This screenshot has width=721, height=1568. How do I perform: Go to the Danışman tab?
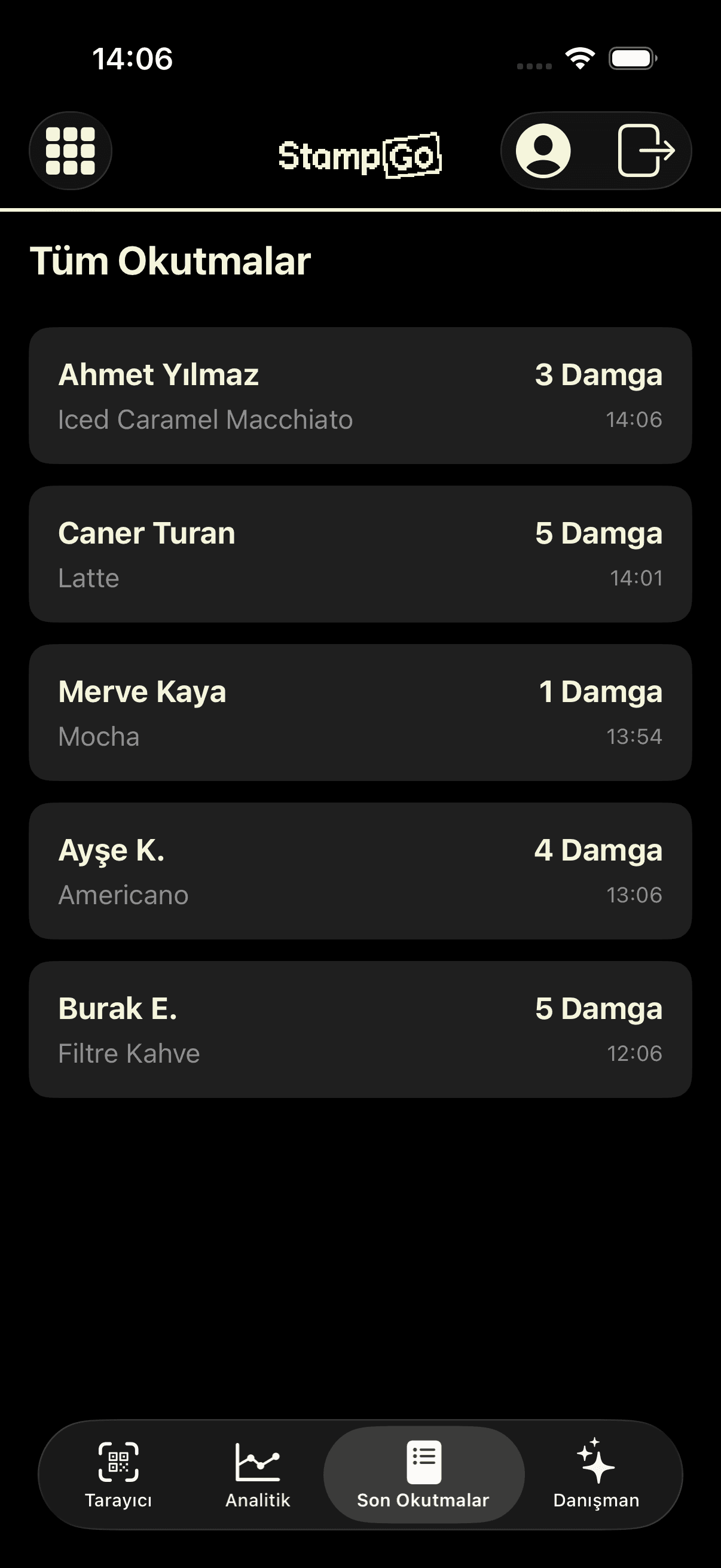tap(596, 1474)
